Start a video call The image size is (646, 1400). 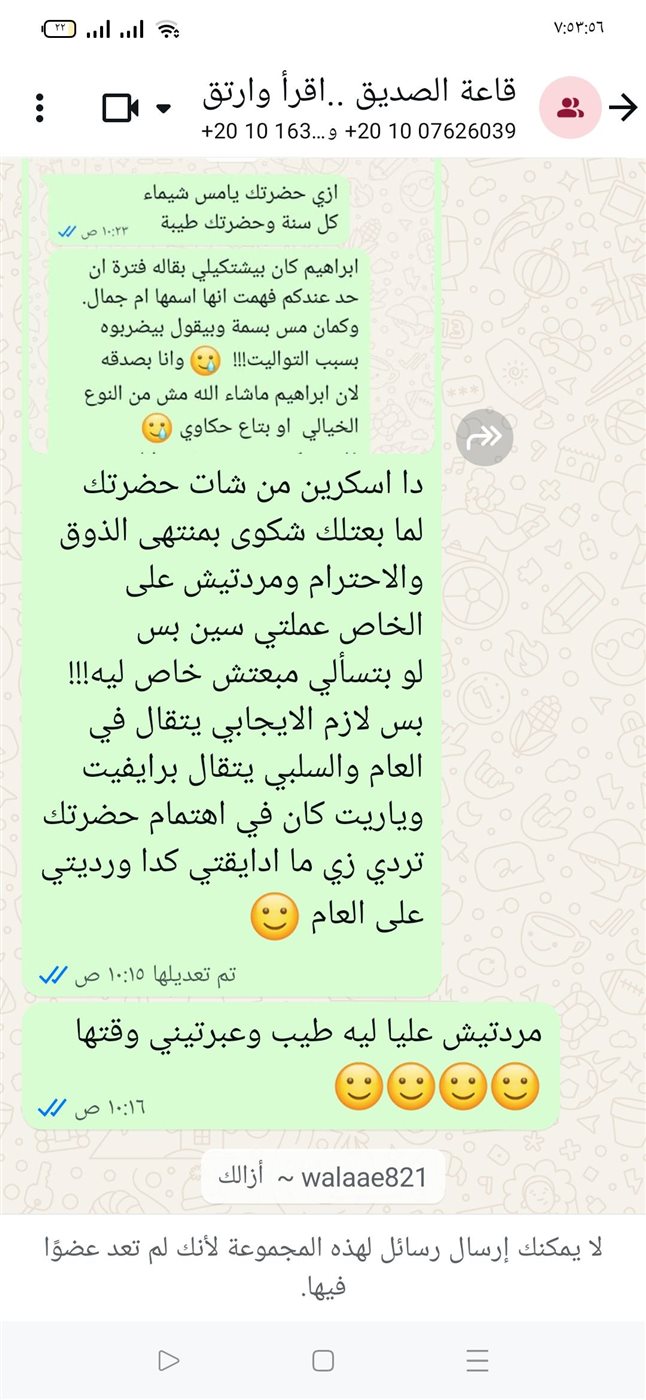[x=120, y=108]
